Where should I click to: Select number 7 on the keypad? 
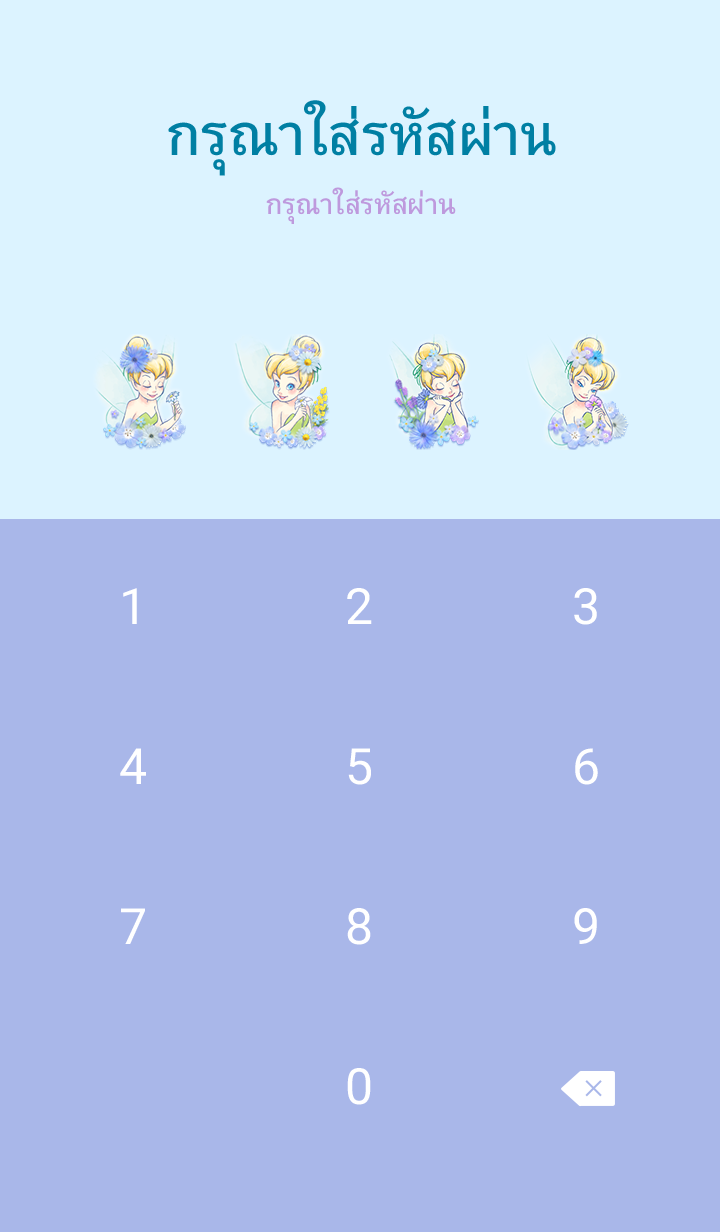click(133, 927)
